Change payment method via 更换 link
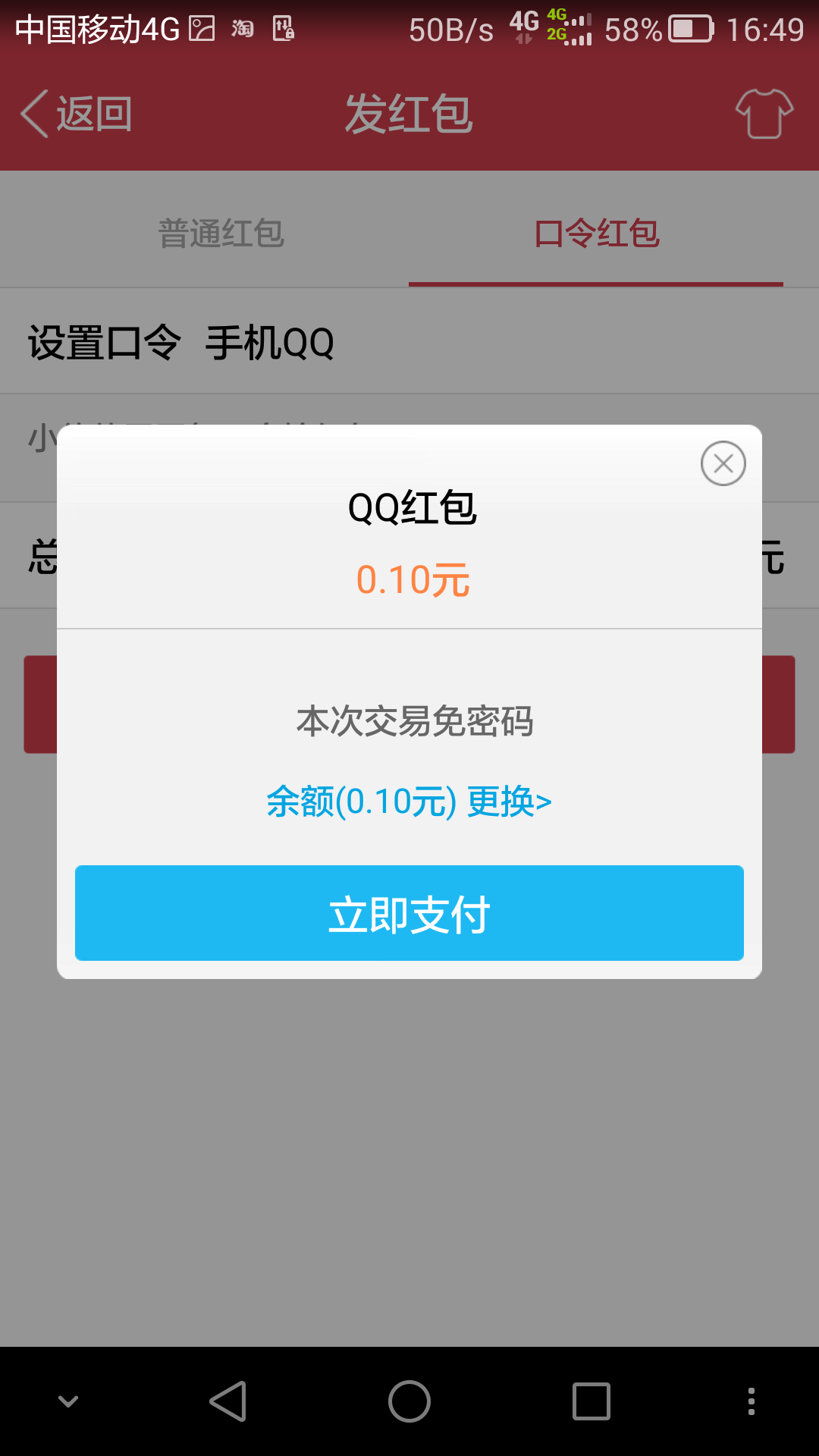This screenshot has width=819, height=1456. coord(509,802)
